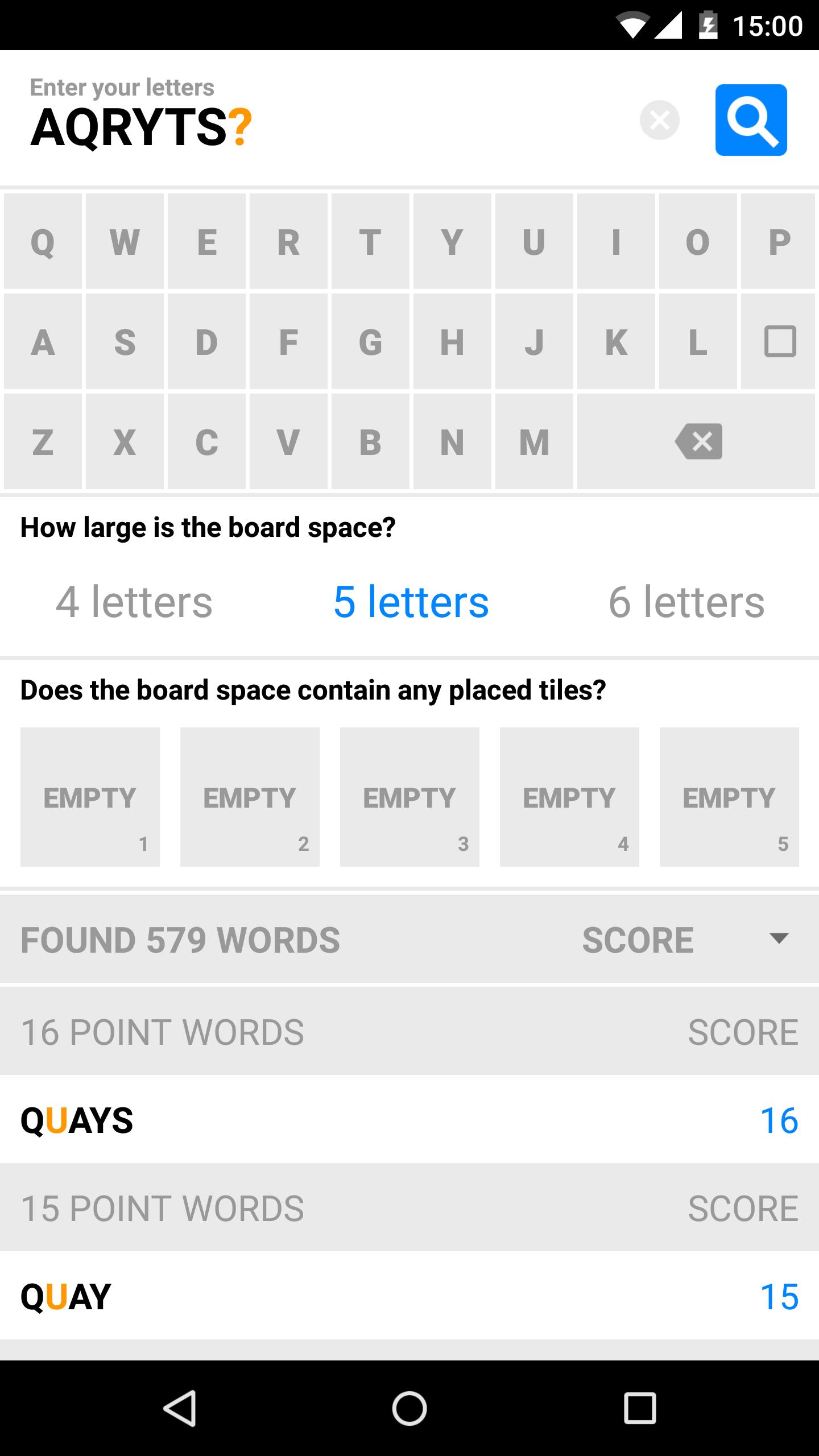Screen dimensions: 819x1456
Task: Run search with the blue magnifier button
Action: click(x=751, y=120)
